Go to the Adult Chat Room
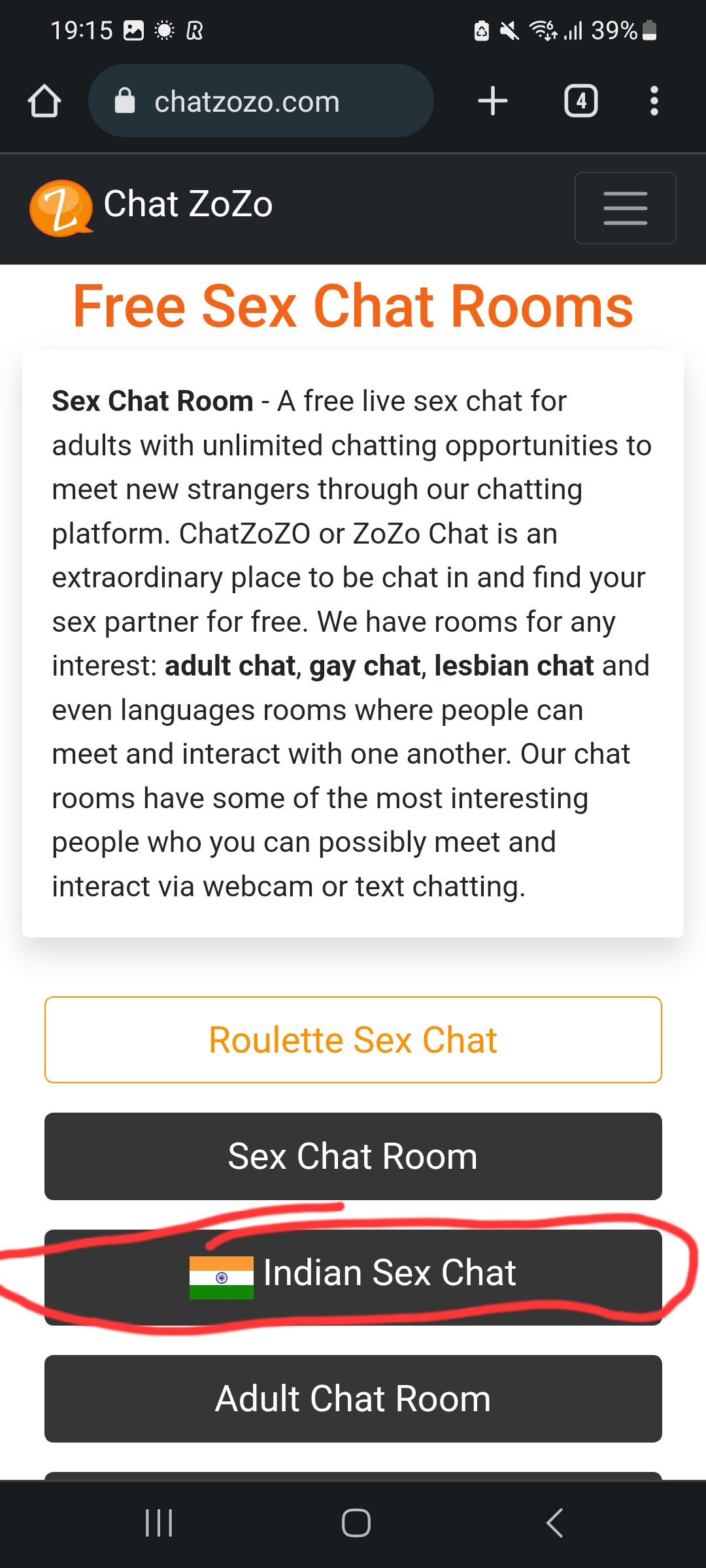The height and width of the screenshot is (1568, 706). tap(353, 1398)
